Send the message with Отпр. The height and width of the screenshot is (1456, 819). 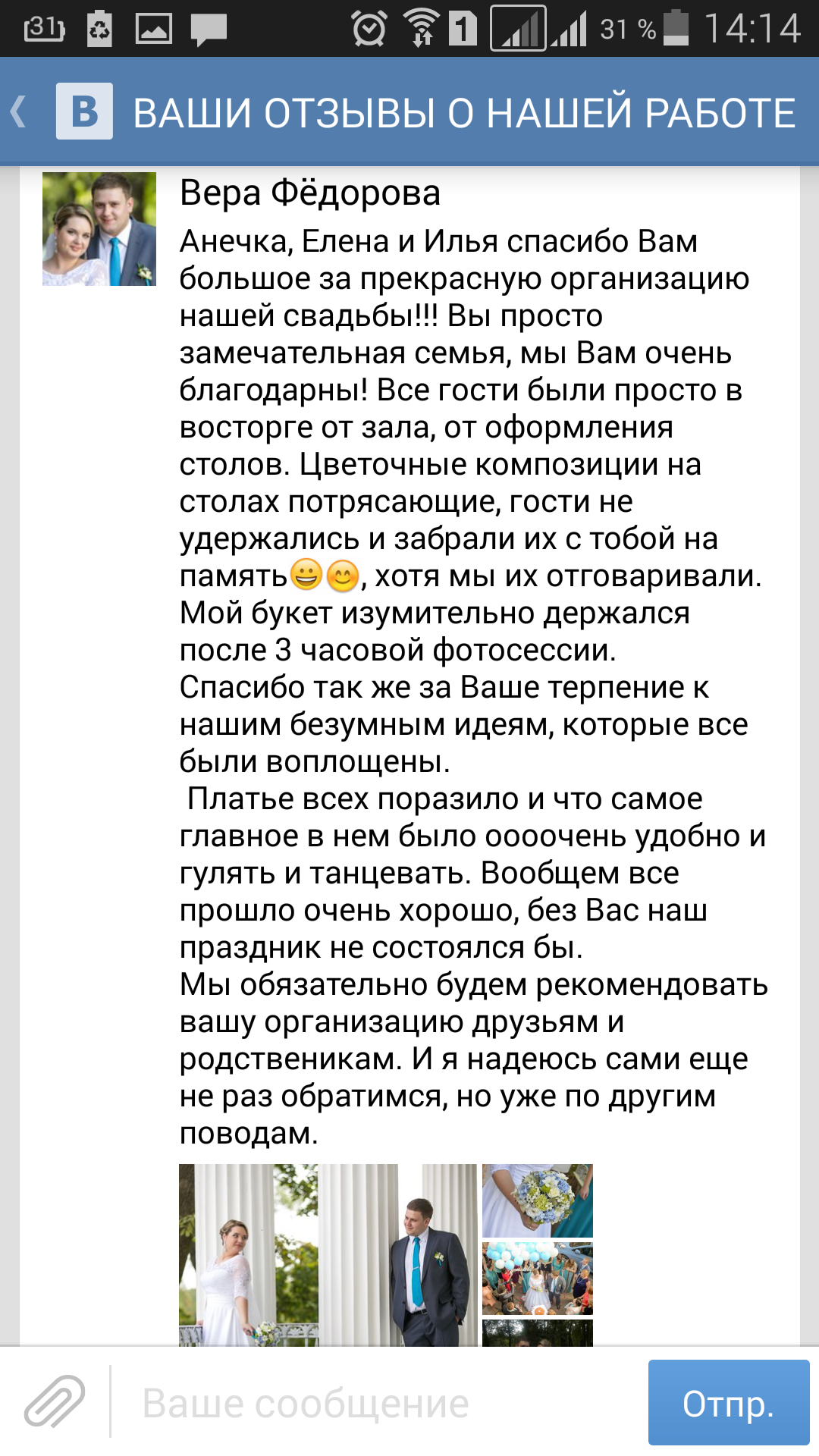(x=729, y=1402)
